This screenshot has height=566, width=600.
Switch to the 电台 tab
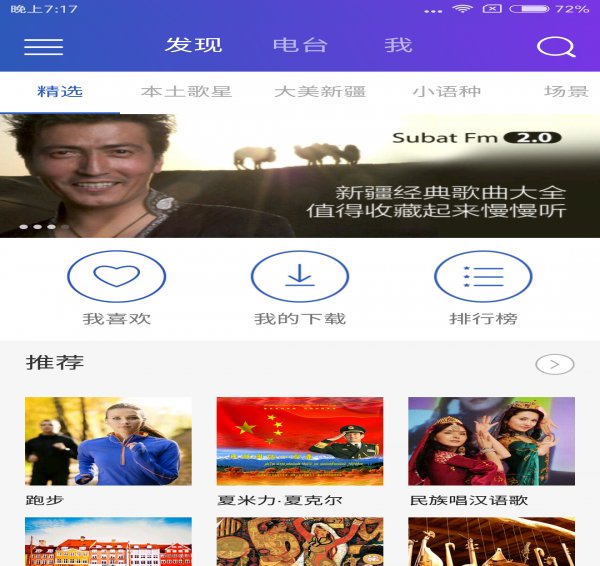299,46
